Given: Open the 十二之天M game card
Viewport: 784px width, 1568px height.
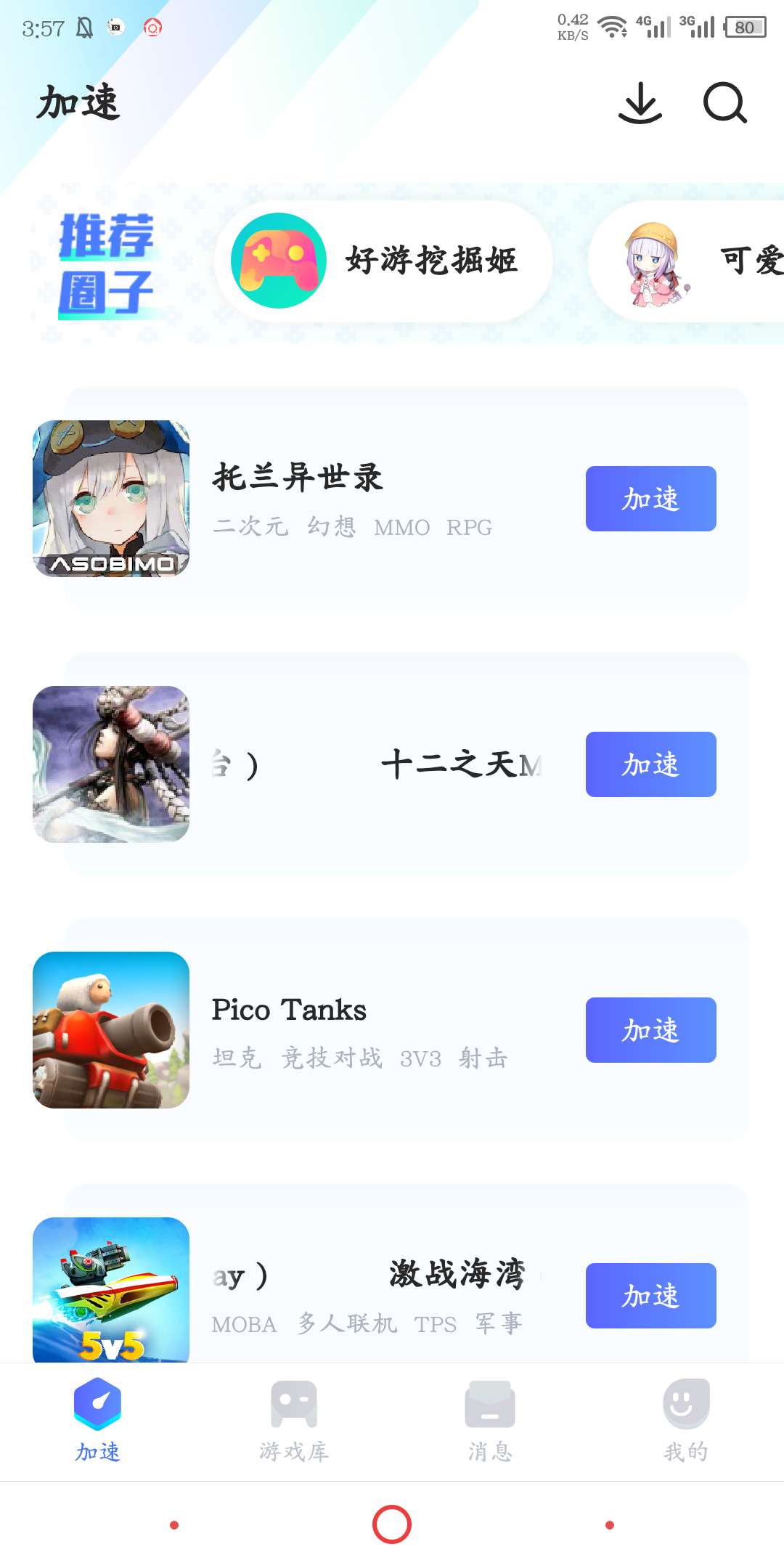Looking at the screenshot, I should (x=363, y=764).
